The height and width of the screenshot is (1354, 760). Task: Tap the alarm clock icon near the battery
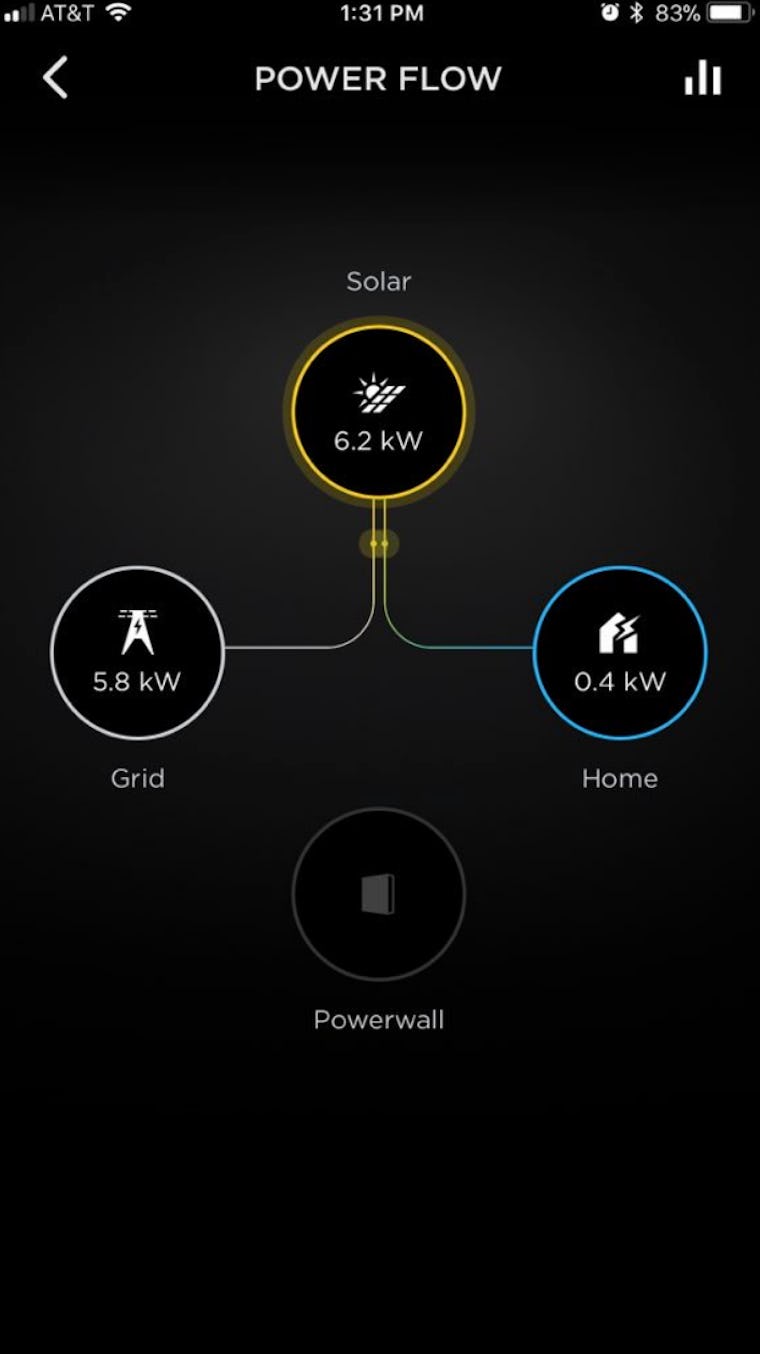click(608, 13)
